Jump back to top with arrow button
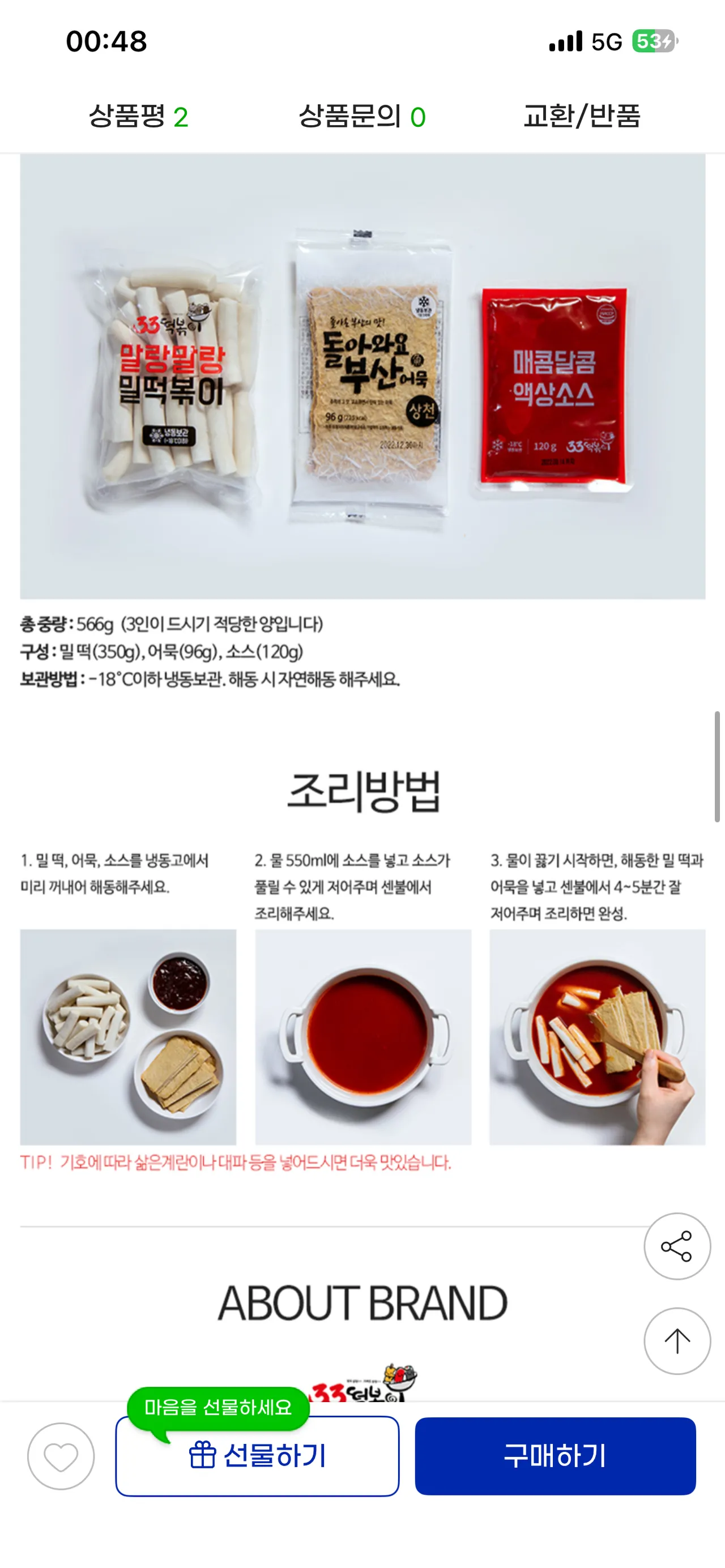 [x=677, y=1340]
